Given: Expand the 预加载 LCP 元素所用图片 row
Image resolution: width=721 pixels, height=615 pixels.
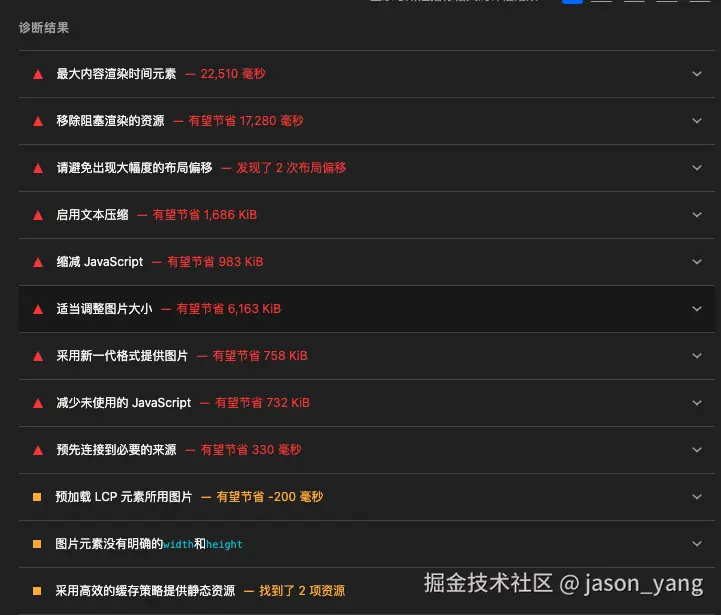Looking at the screenshot, I should (x=697, y=497).
